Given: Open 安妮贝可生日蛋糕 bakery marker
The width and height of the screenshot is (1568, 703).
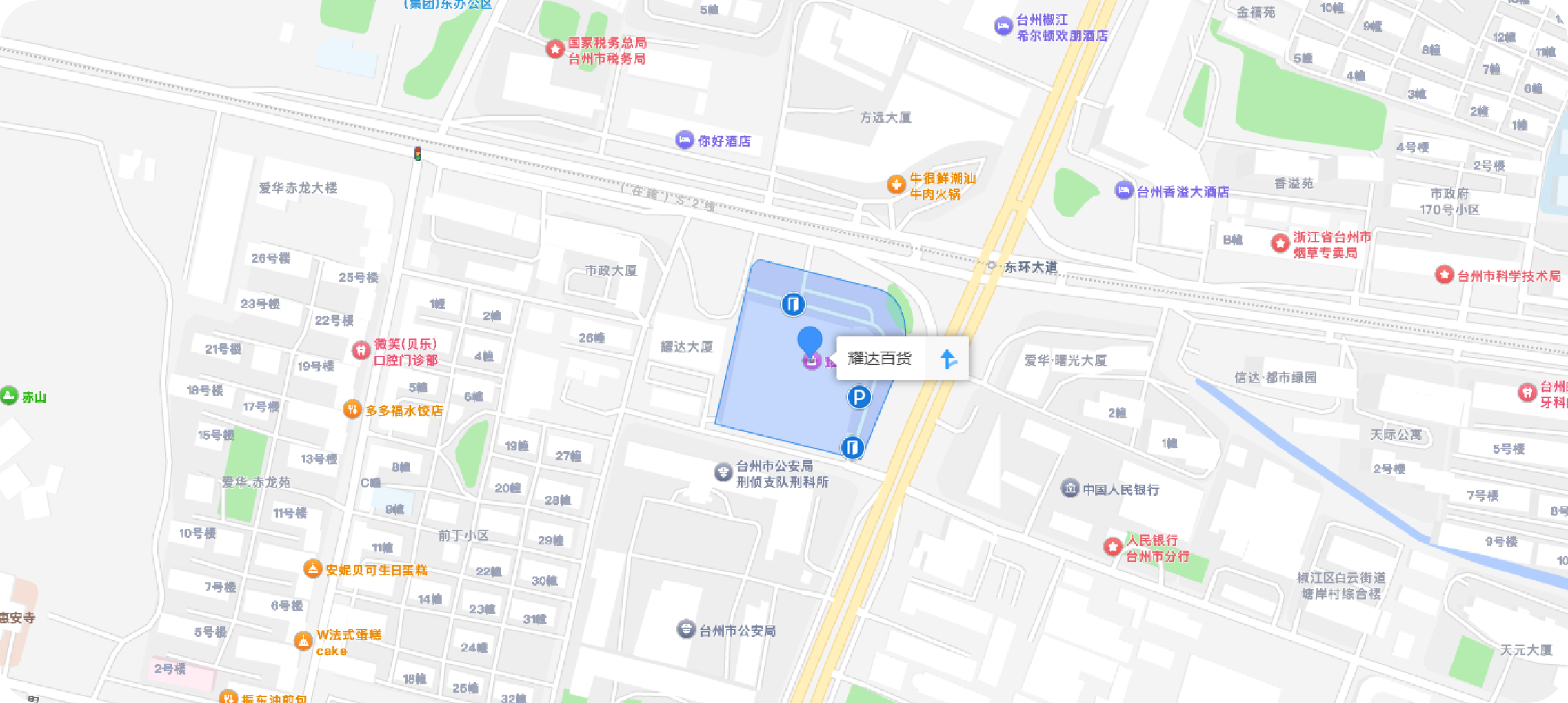Looking at the screenshot, I should 312,569.
